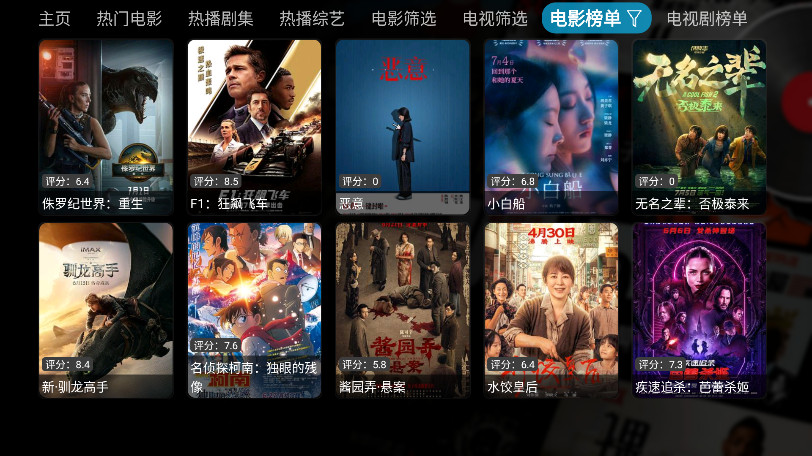Open 名侦探柯南：独眼的残像

pos(254,308)
